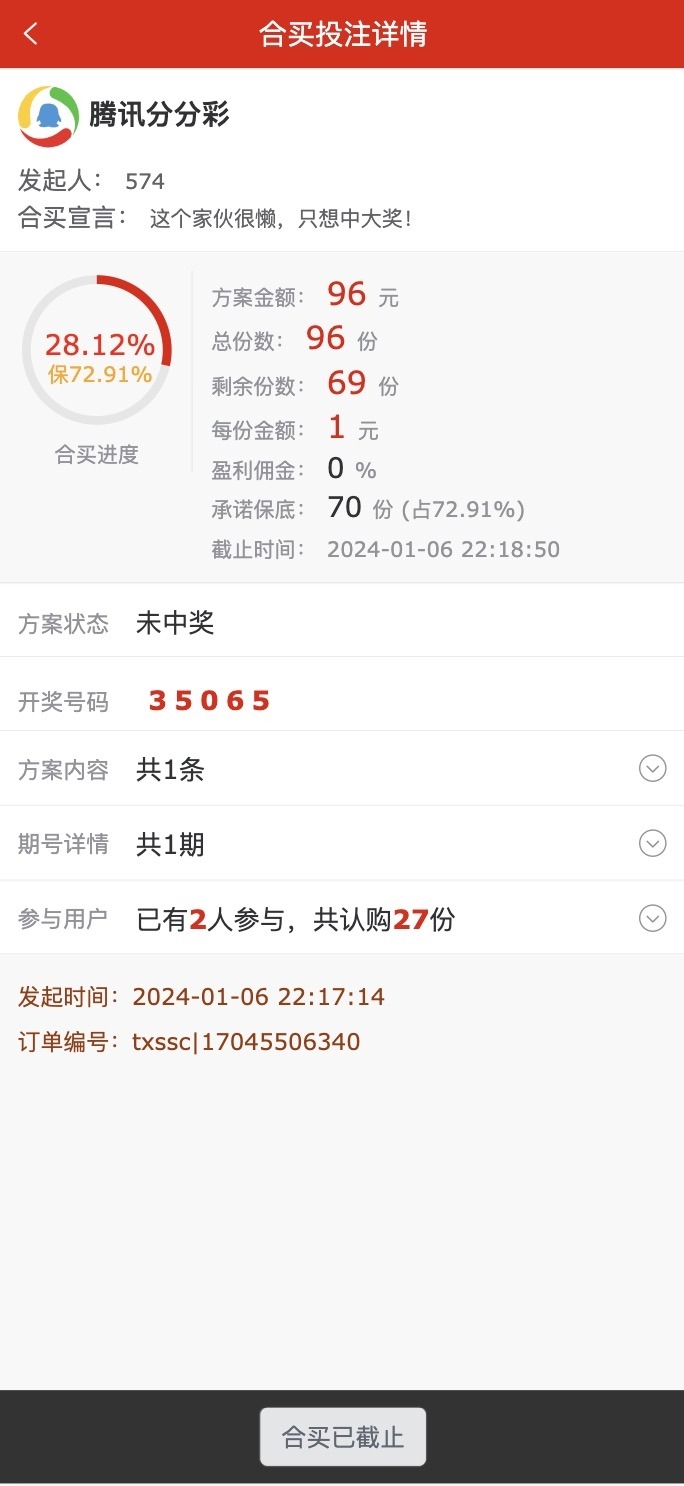
Task: Expand the 参与用户 participants row
Action: (x=652, y=918)
